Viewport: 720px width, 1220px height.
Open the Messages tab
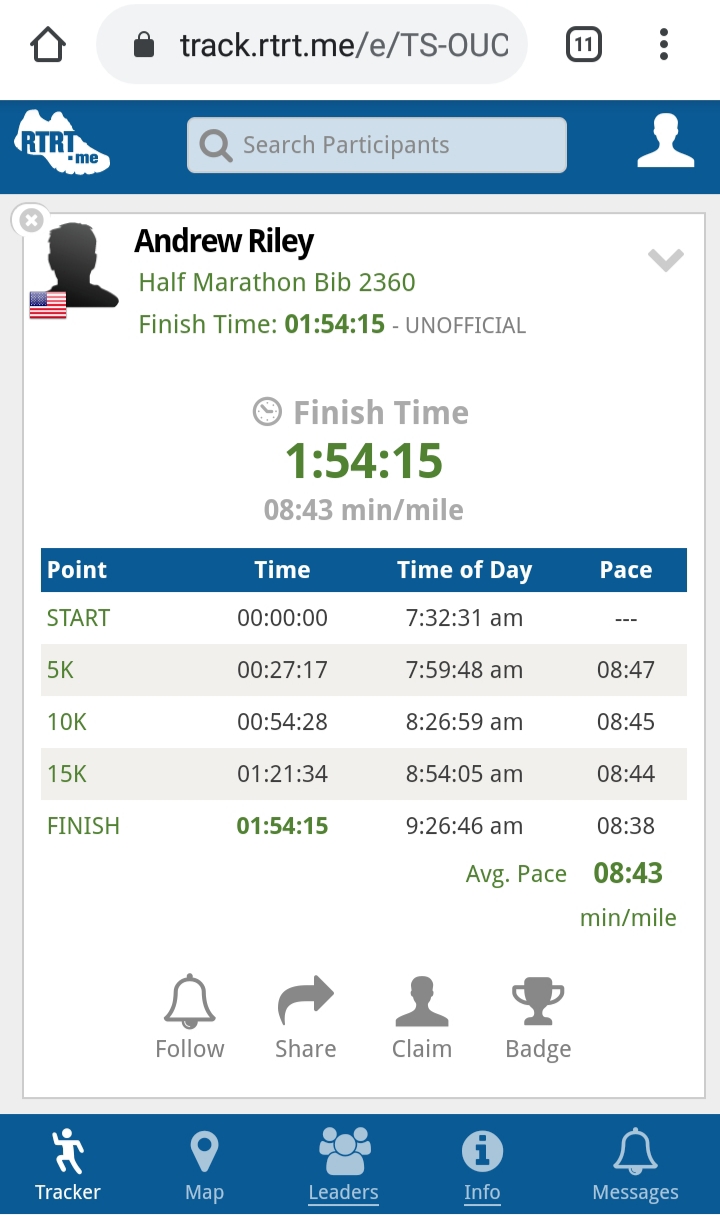[x=636, y=1166]
